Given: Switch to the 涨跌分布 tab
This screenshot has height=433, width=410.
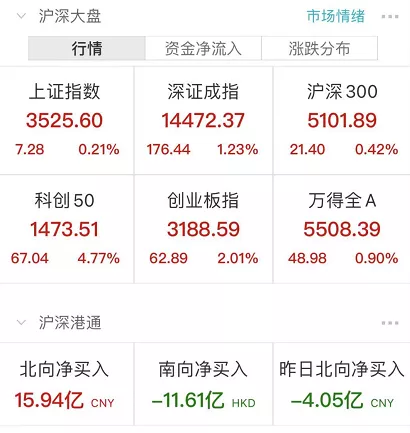Looking at the screenshot, I should point(319,48).
